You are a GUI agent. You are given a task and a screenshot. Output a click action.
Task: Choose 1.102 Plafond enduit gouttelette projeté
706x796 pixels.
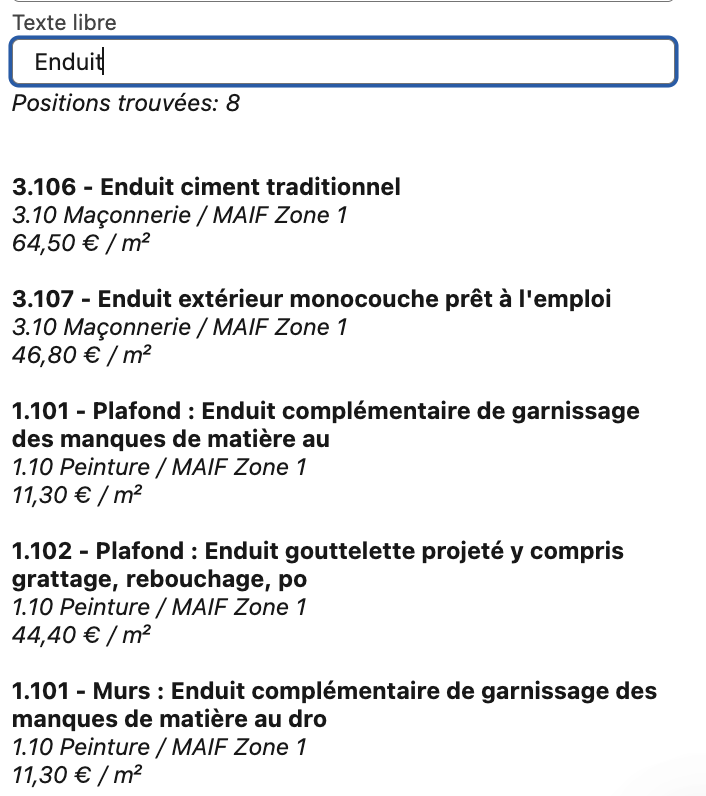click(x=318, y=565)
